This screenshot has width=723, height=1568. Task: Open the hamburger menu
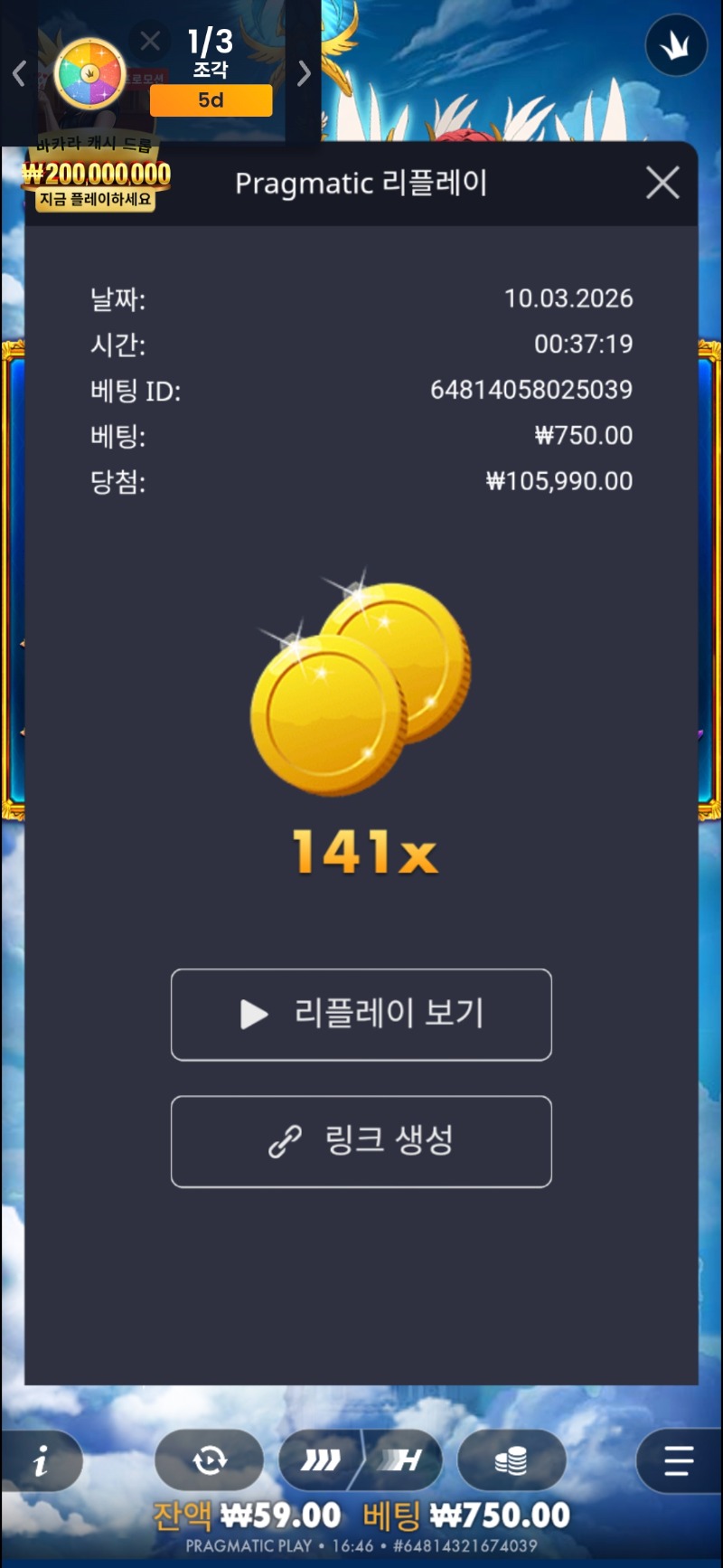point(678,1460)
